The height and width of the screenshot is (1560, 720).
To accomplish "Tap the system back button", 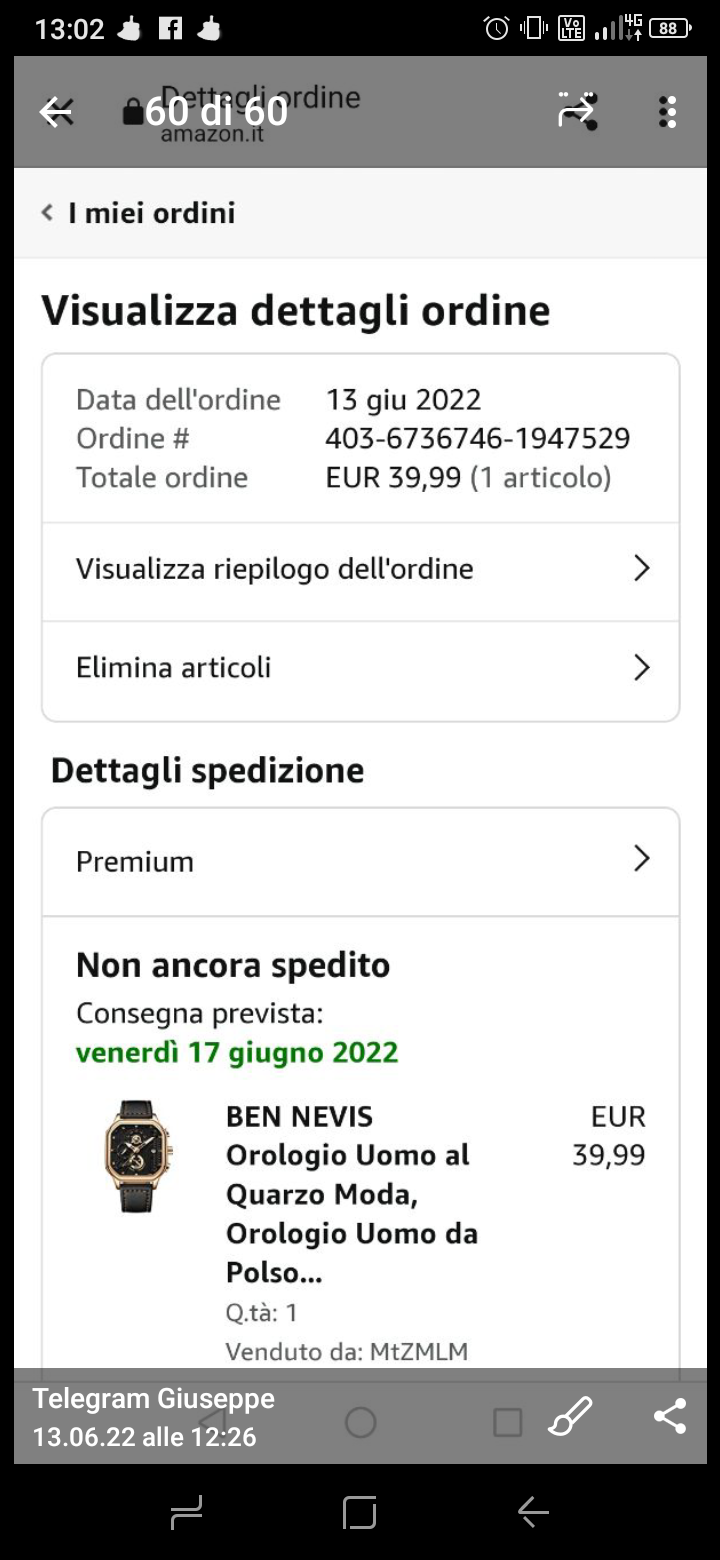I will pos(533,1512).
